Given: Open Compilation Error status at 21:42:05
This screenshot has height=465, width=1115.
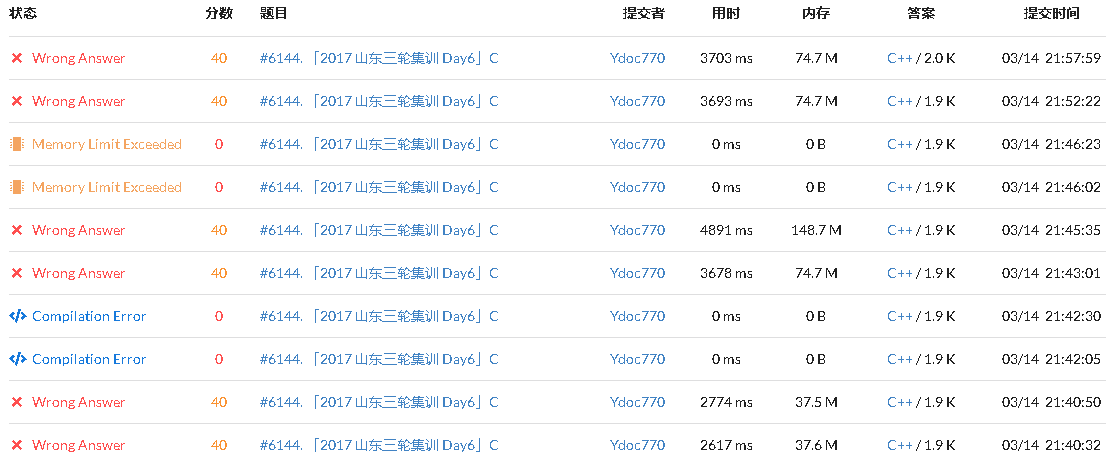Looking at the screenshot, I should tap(88, 359).
